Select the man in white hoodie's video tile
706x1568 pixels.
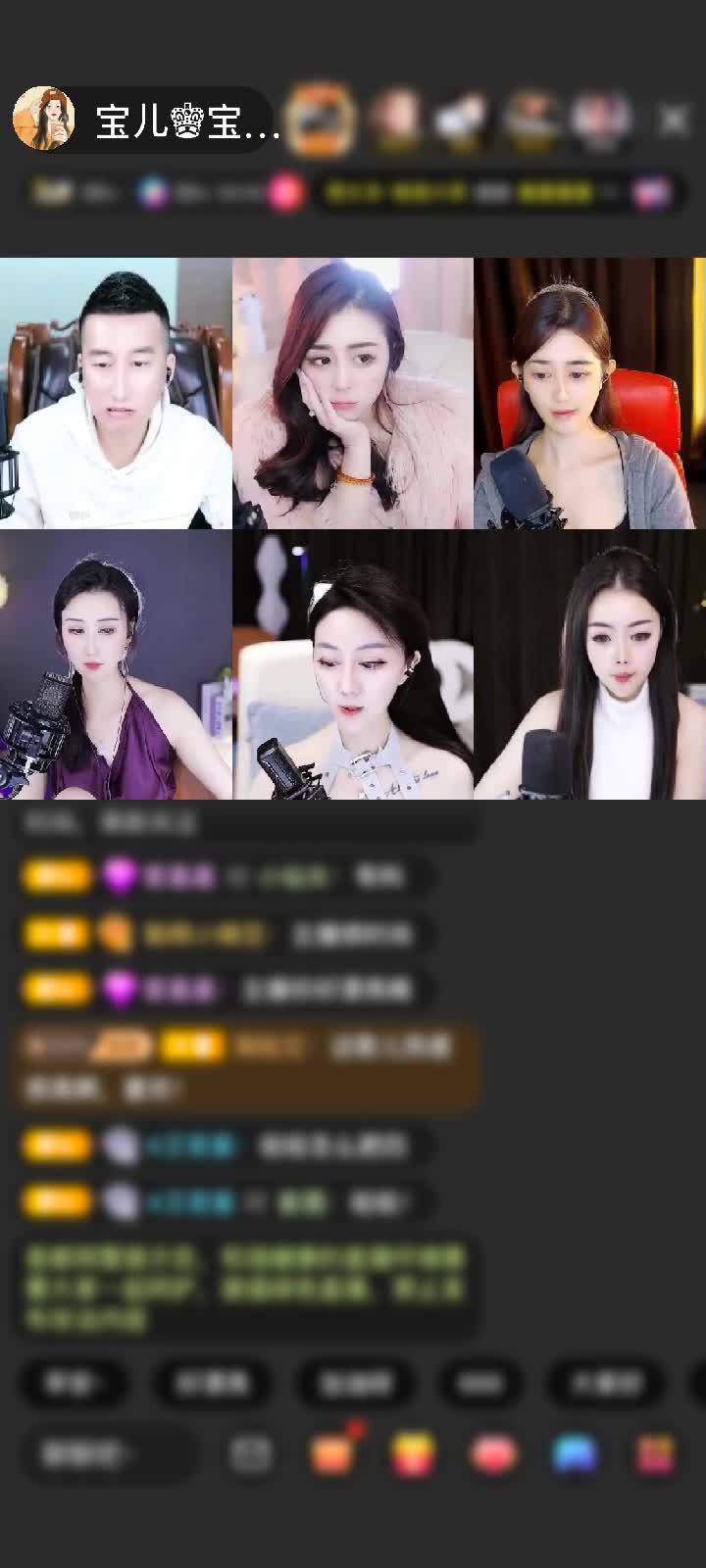pyautogui.click(x=116, y=393)
